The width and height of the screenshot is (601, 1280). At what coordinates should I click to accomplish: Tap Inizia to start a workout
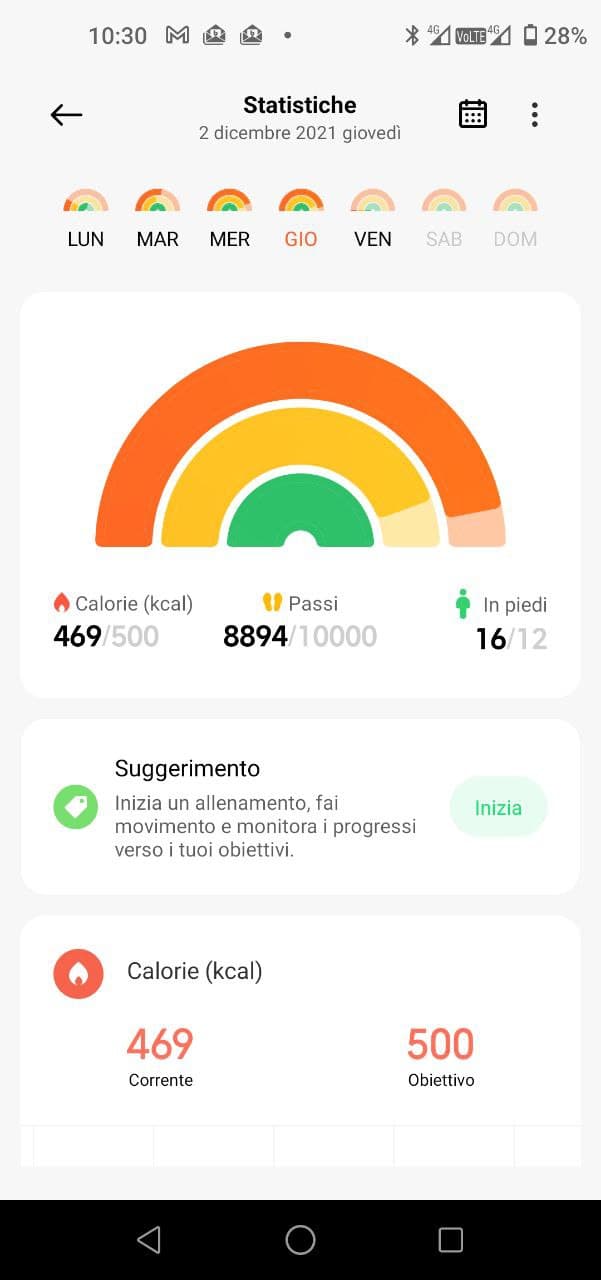pyautogui.click(x=498, y=807)
